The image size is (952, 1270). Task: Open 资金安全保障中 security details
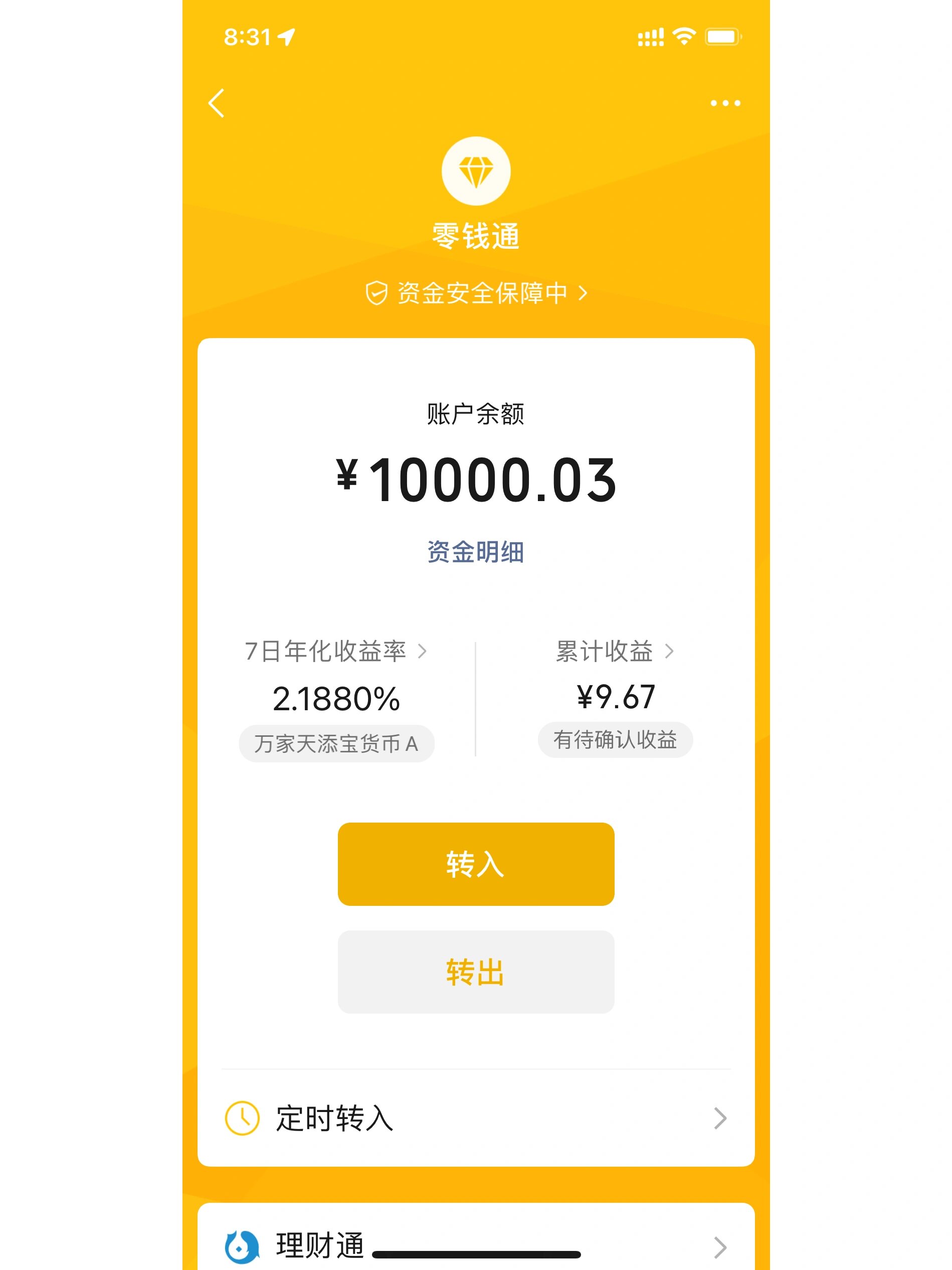click(x=476, y=293)
